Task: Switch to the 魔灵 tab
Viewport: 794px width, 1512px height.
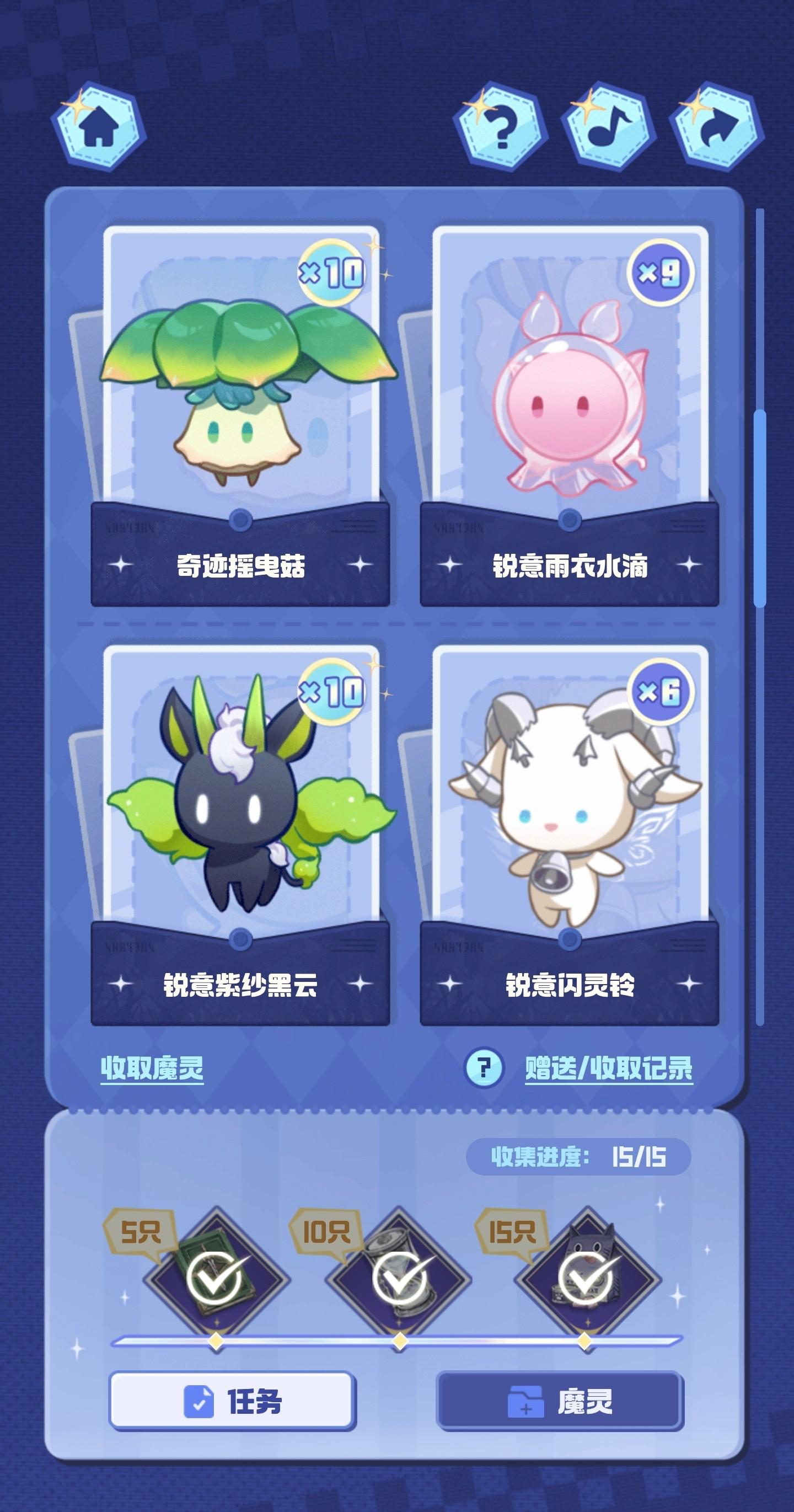Action: pyautogui.click(x=560, y=1402)
